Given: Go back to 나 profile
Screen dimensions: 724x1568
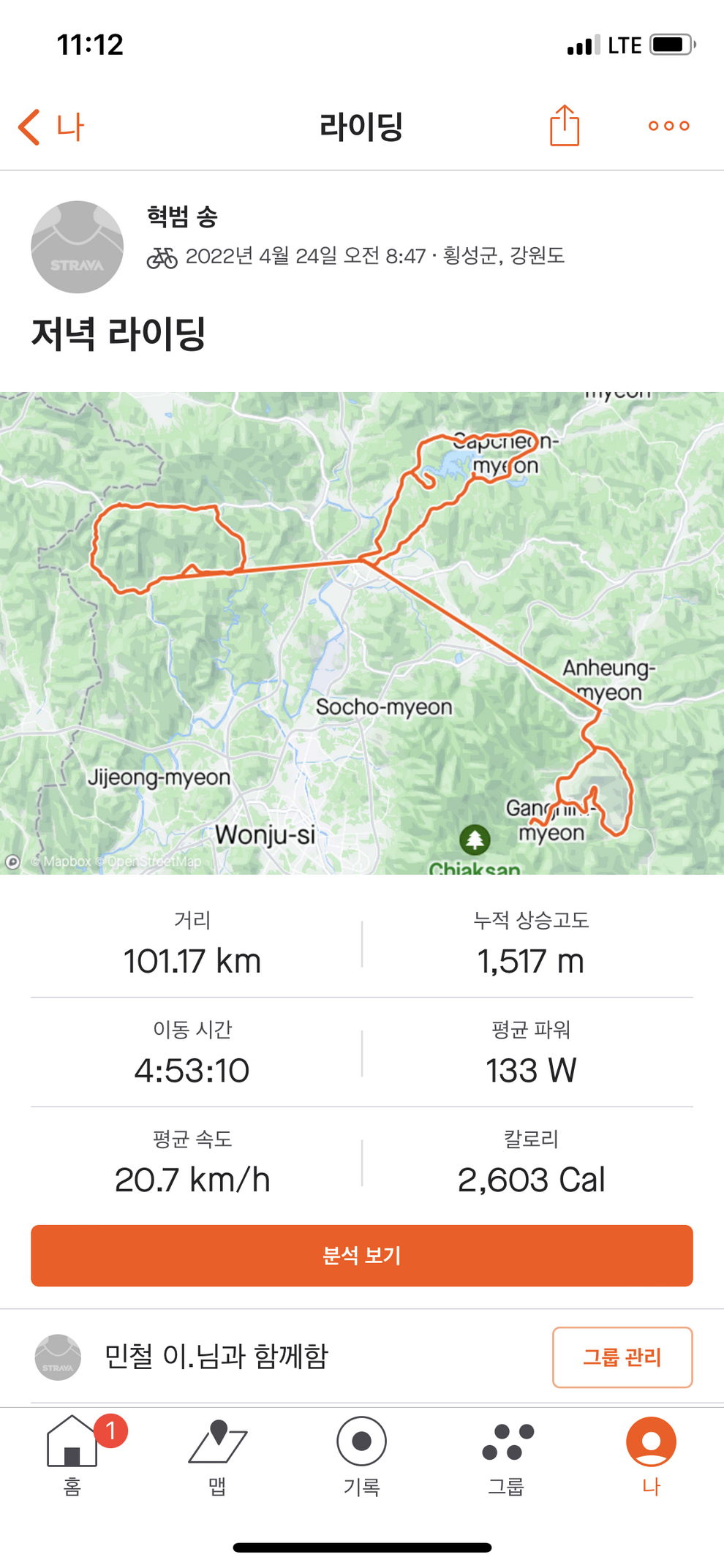Looking at the screenshot, I should [x=51, y=127].
